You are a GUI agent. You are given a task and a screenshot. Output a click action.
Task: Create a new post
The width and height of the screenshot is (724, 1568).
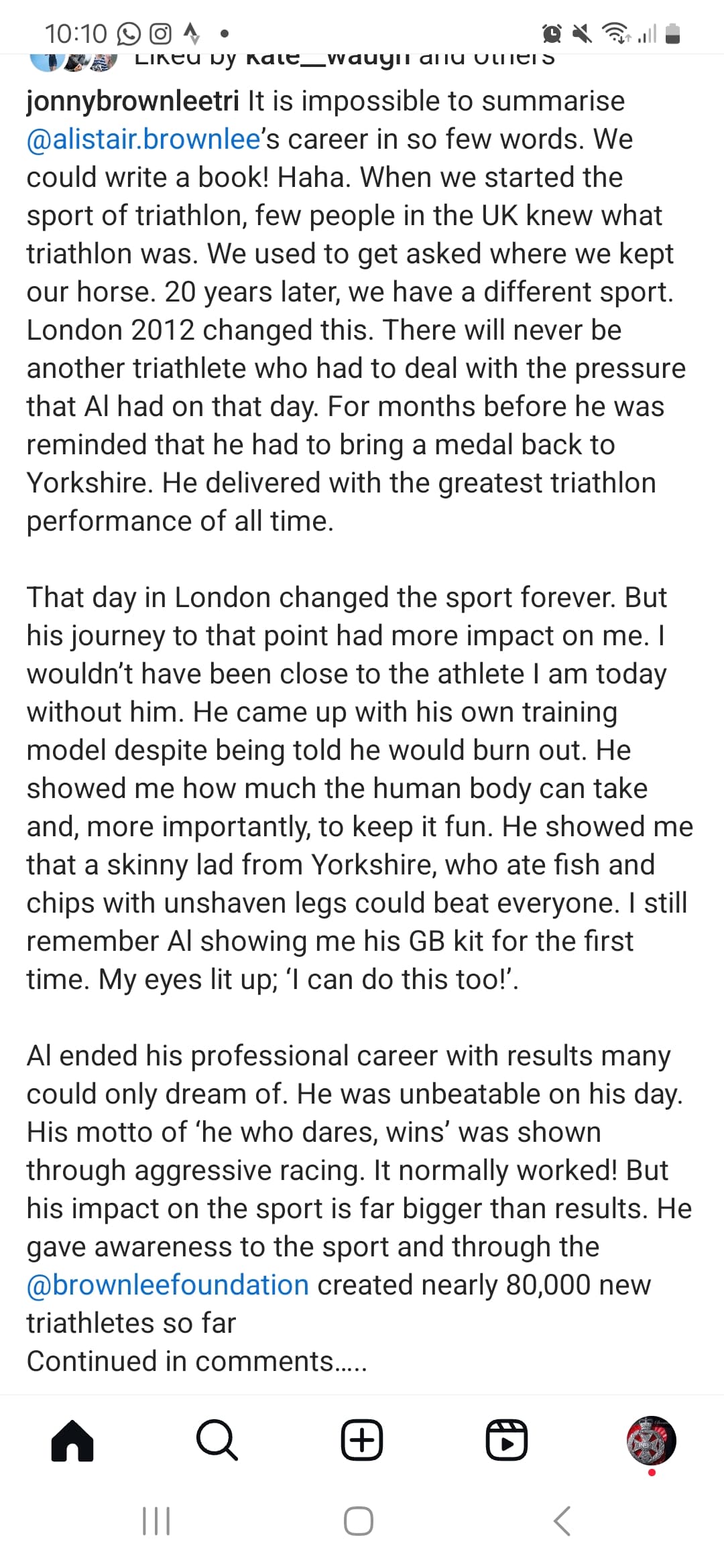click(x=362, y=1440)
